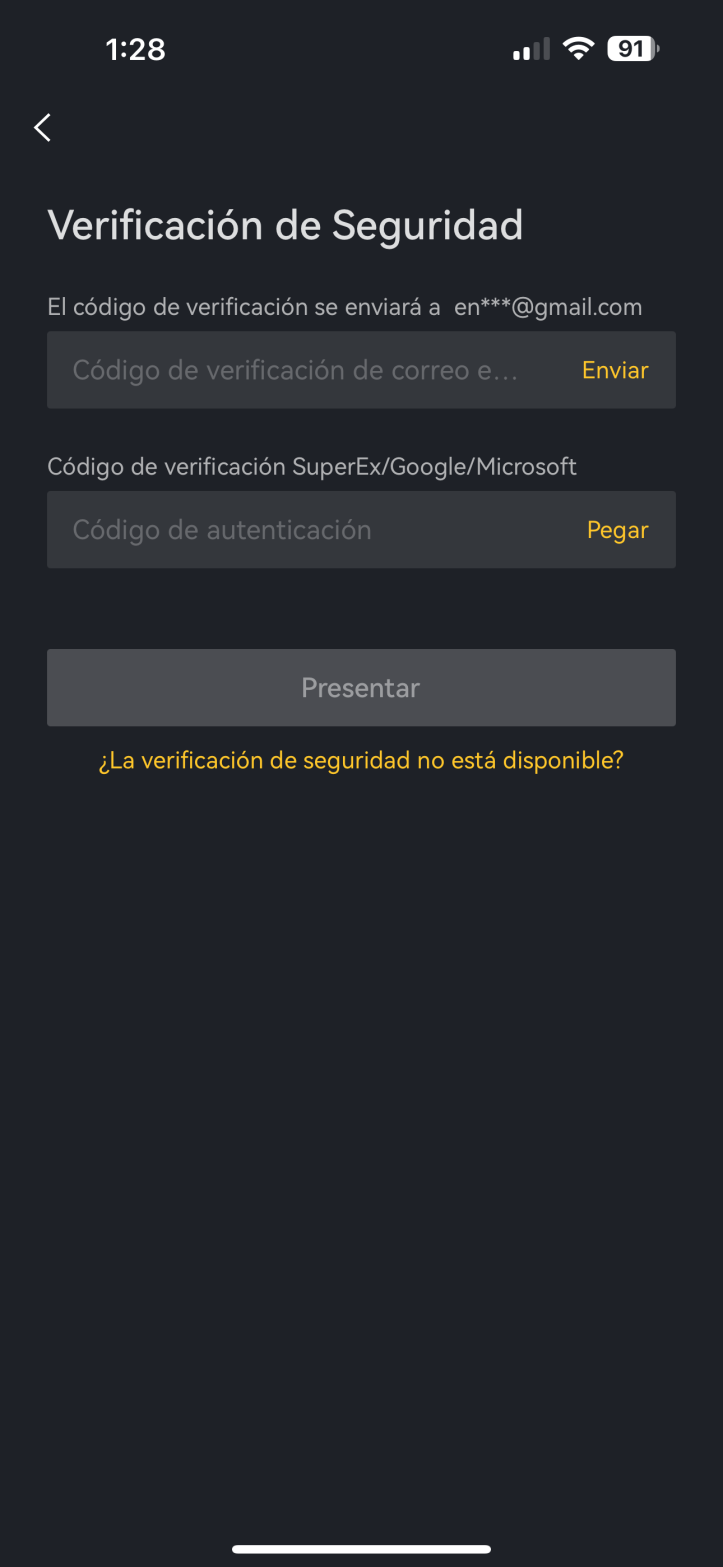Open the security verification unavailable link
The height and width of the screenshot is (1567, 723).
(x=361, y=760)
